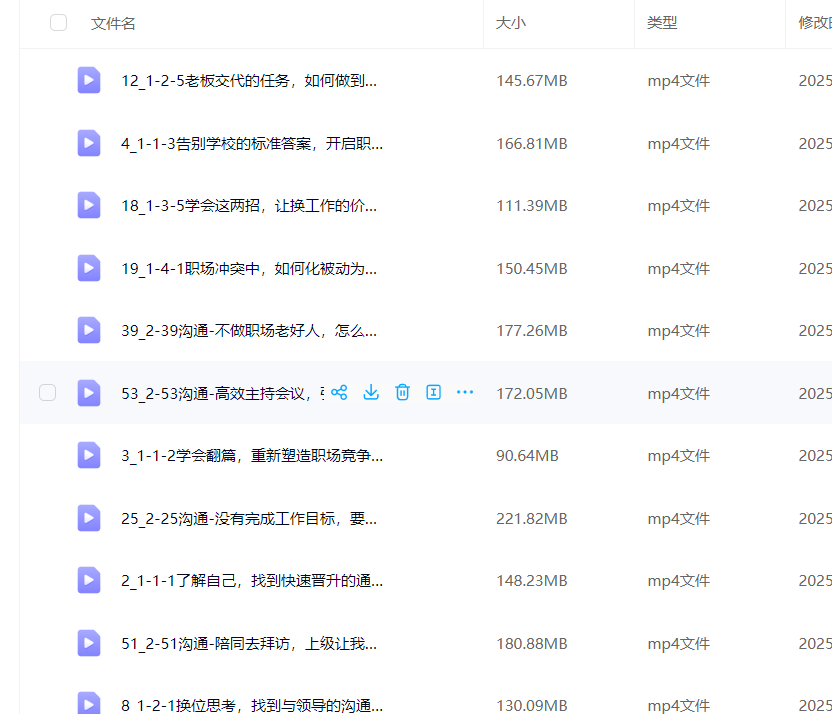Share the 53_2-53沟通 file
The image size is (832, 714).
tap(339, 393)
